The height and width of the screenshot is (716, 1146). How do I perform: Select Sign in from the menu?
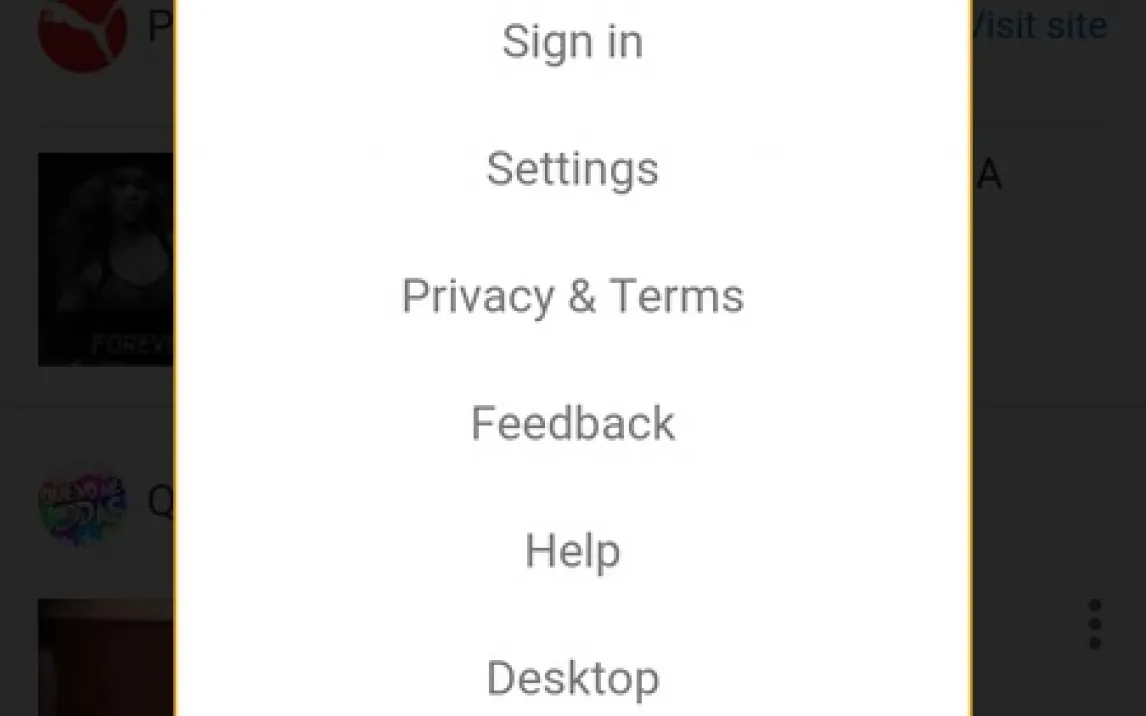point(572,42)
